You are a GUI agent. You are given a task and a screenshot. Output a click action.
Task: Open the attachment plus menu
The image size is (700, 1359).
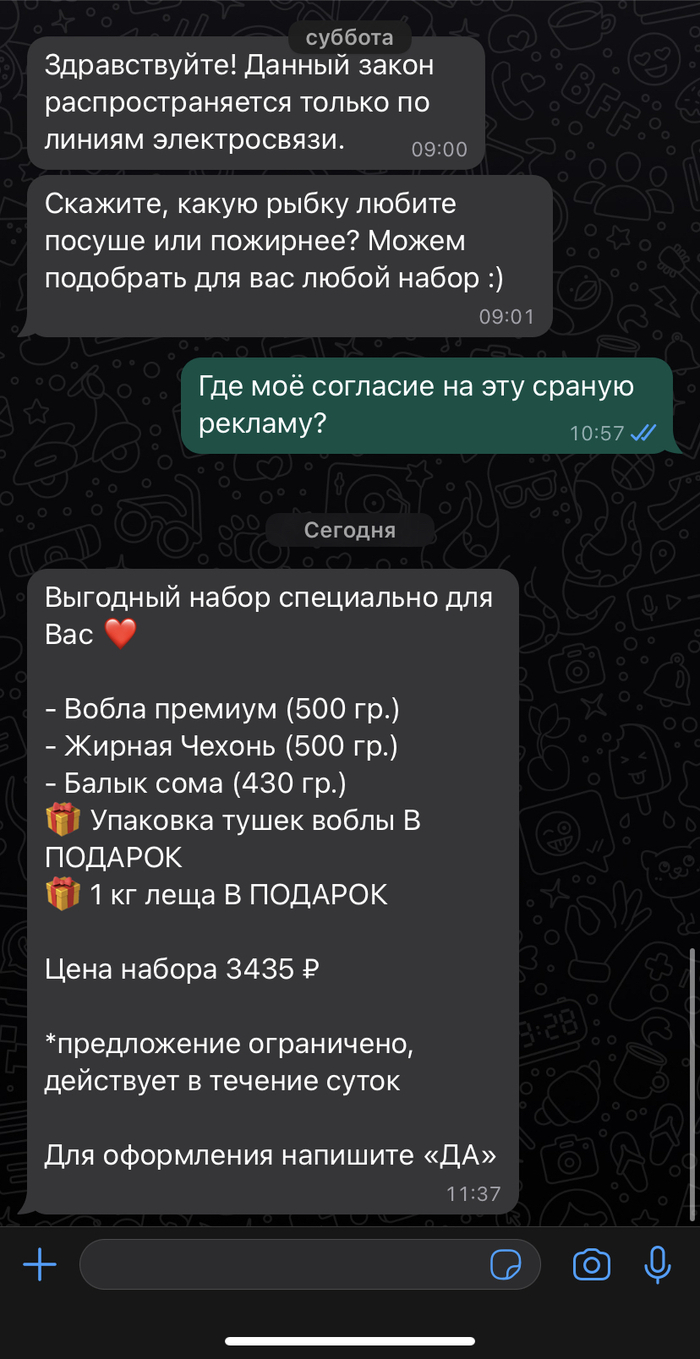(x=40, y=1265)
